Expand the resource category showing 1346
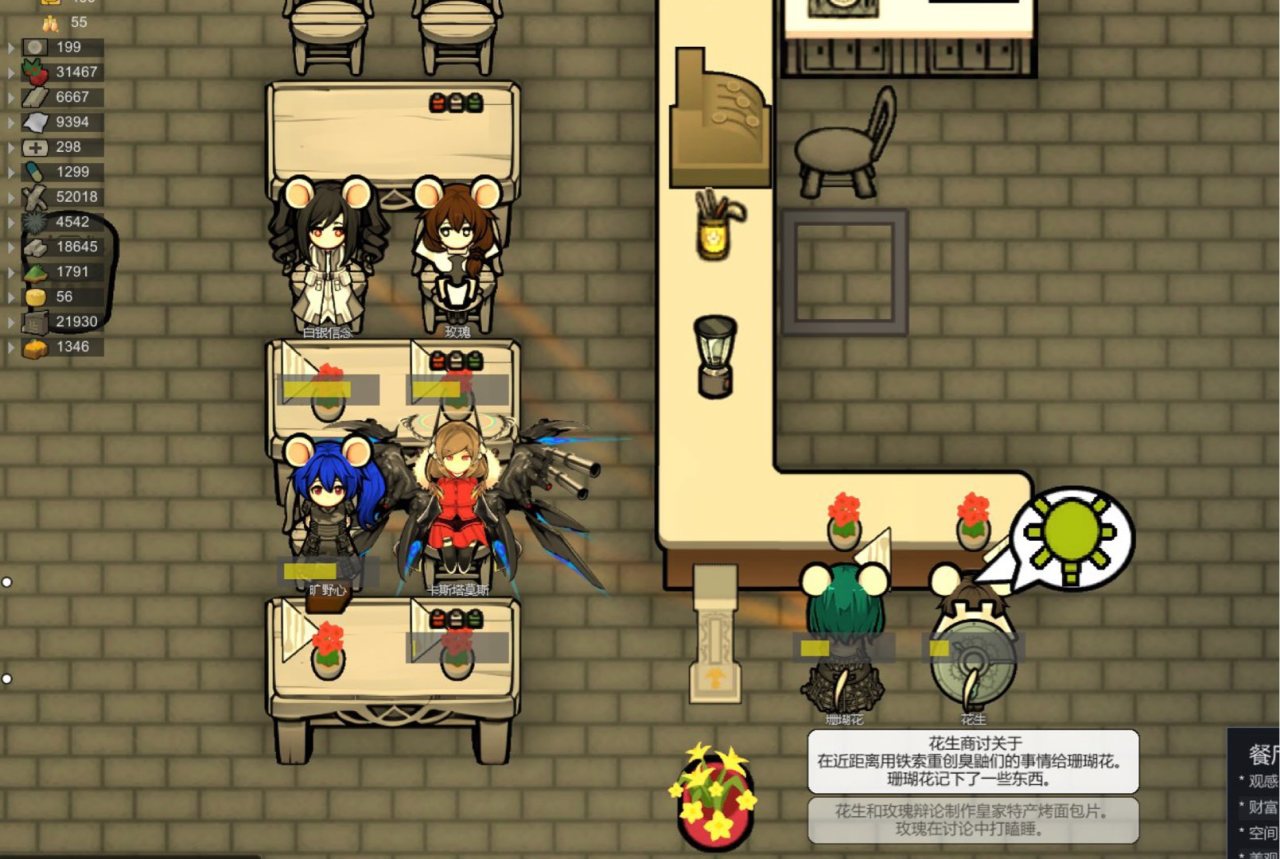1280x859 pixels. tap(11, 347)
